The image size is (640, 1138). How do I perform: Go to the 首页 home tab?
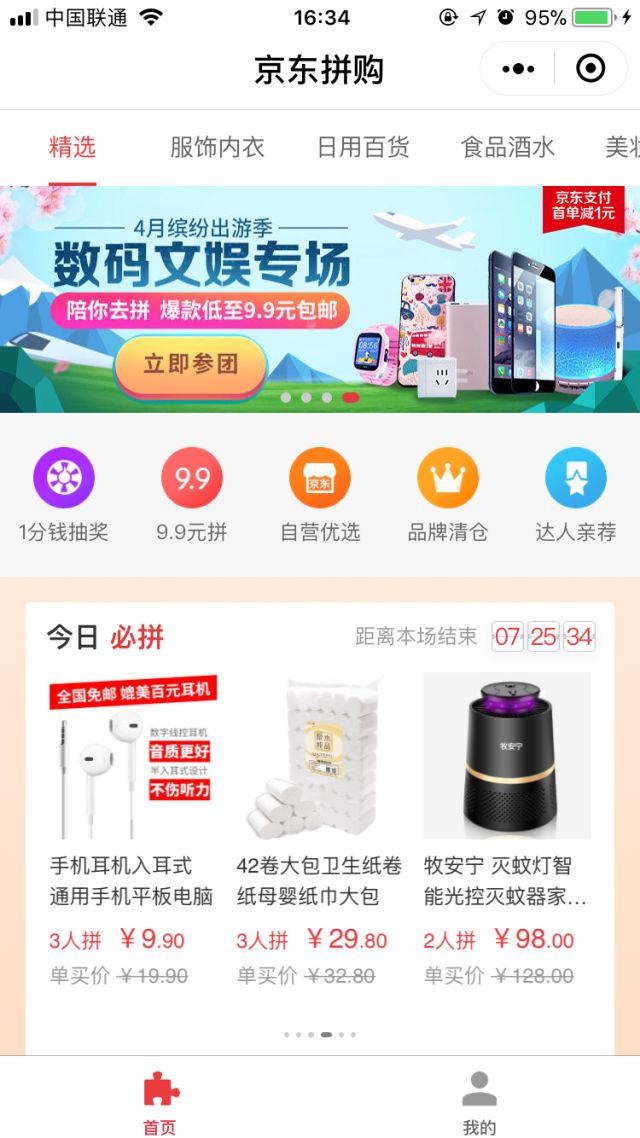160,1100
